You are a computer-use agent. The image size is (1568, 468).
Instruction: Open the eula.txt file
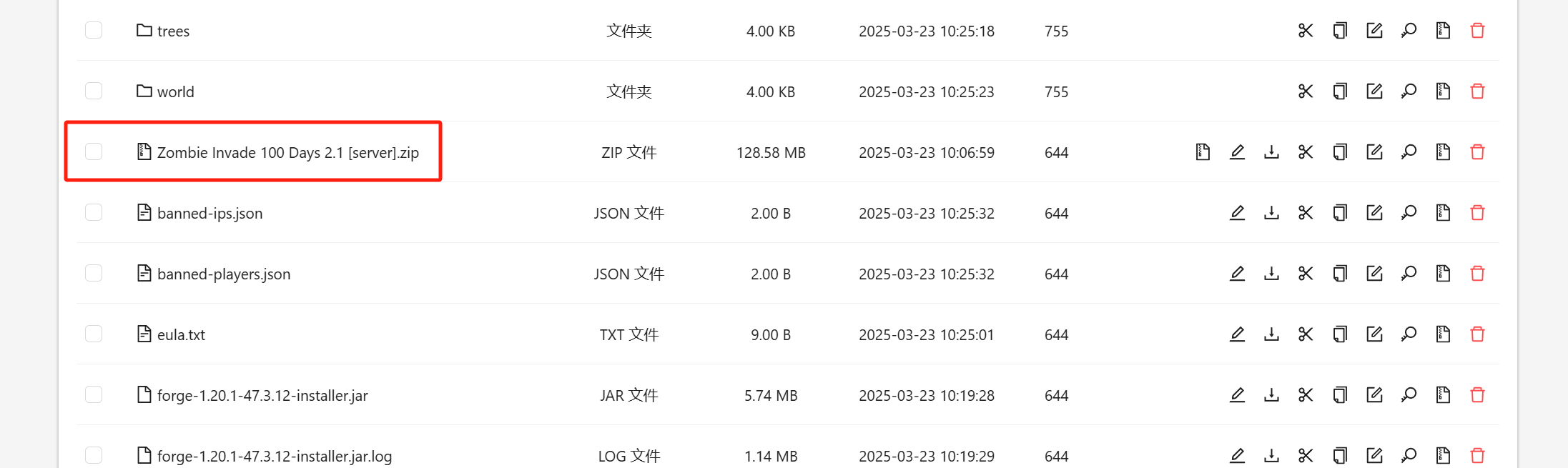tap(181, 334)
